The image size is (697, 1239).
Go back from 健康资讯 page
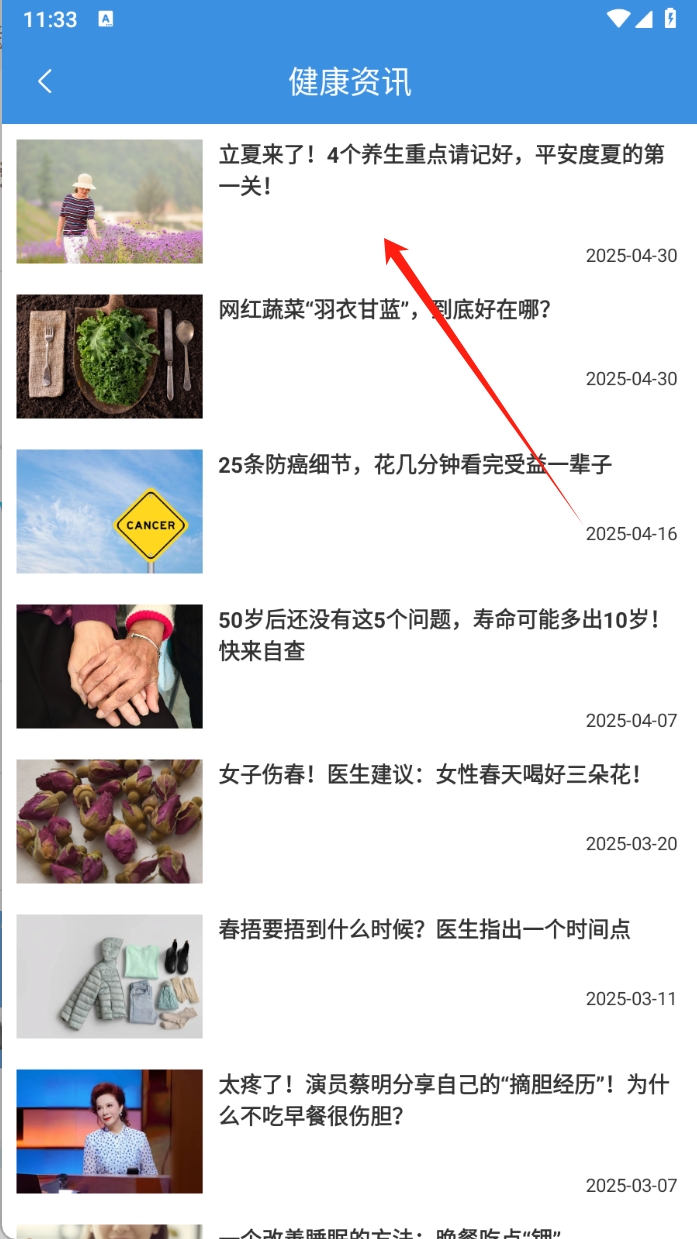click(44, 81)
